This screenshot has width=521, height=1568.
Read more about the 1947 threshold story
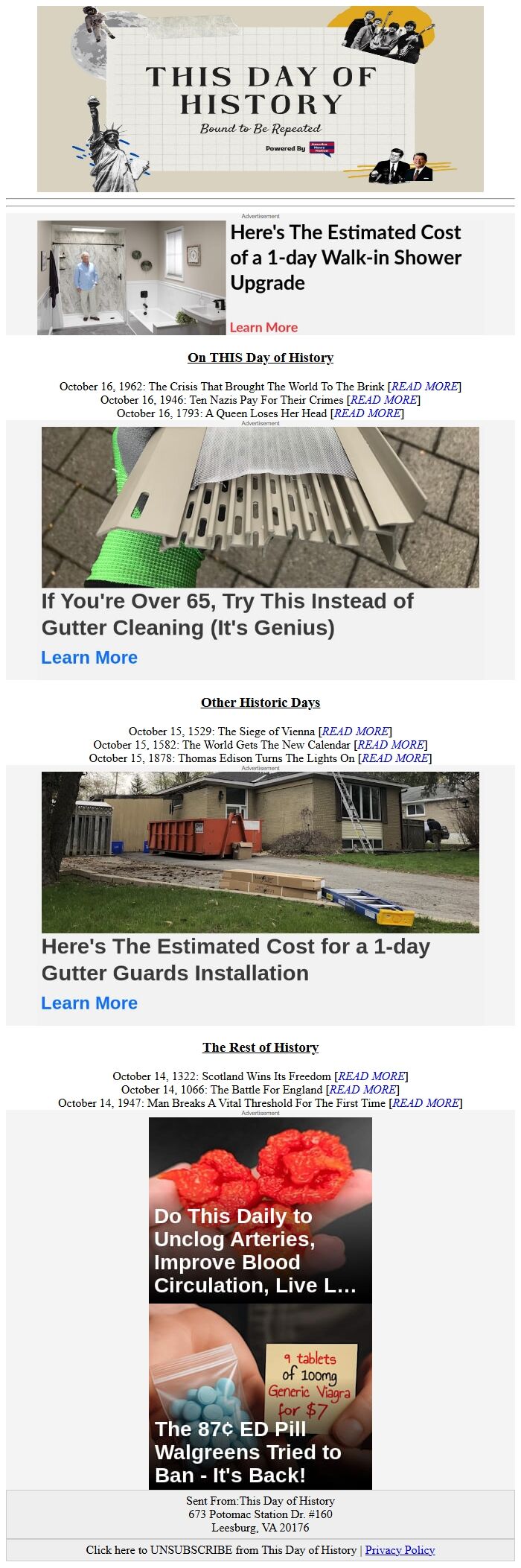(x=426, y=1102)
